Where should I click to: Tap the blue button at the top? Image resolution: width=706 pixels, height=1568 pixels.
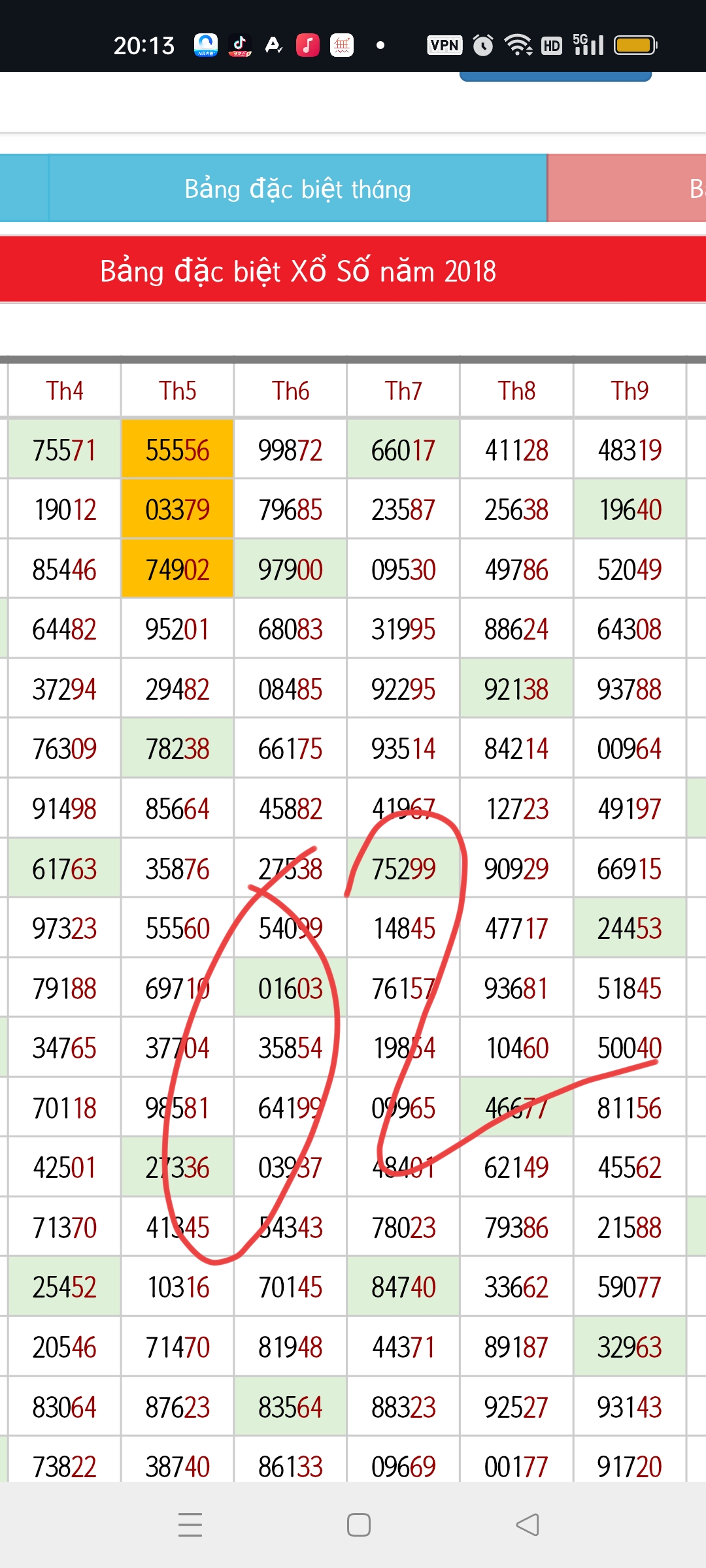pyautogui.click(x=556, y=76)
